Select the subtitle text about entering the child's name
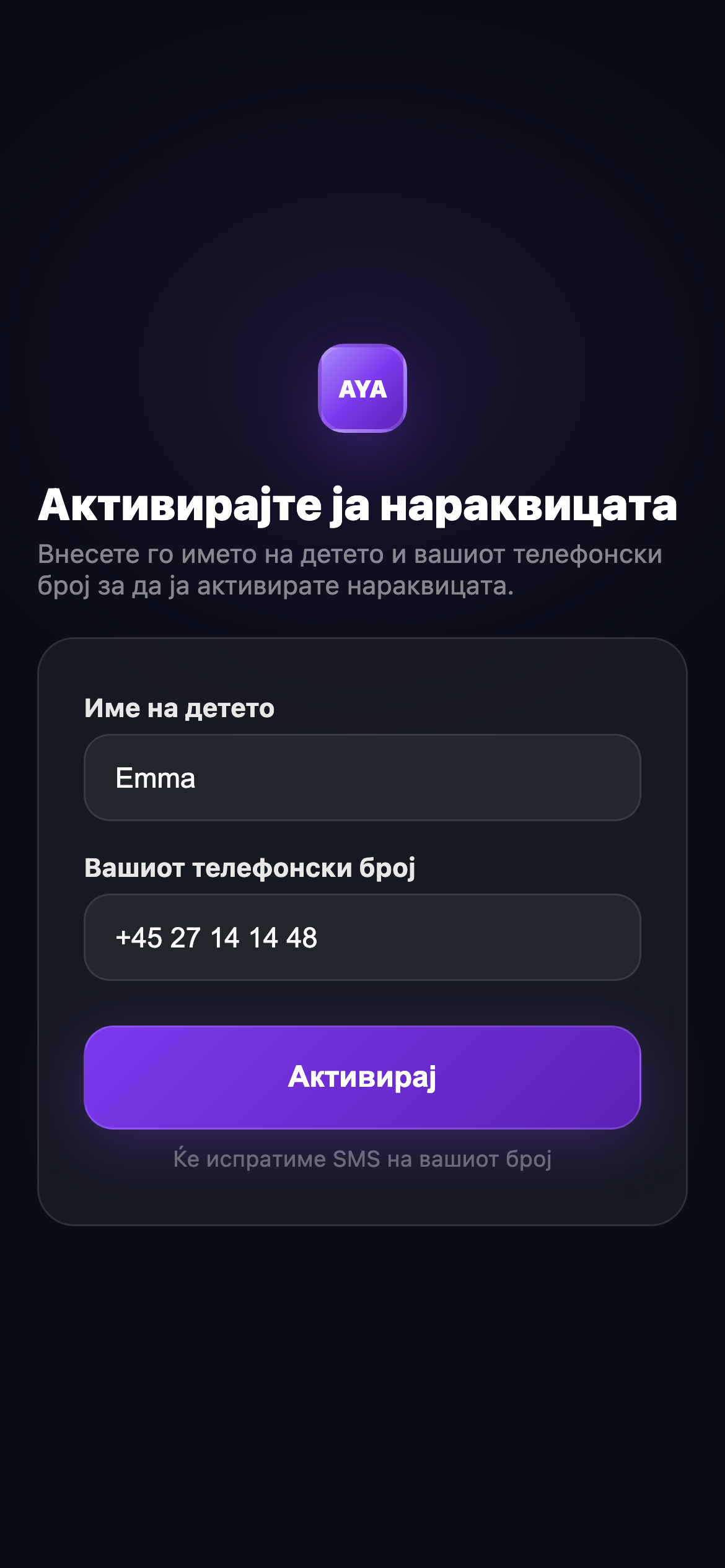This screenshot has width=725, height=1568. [352, 570]
